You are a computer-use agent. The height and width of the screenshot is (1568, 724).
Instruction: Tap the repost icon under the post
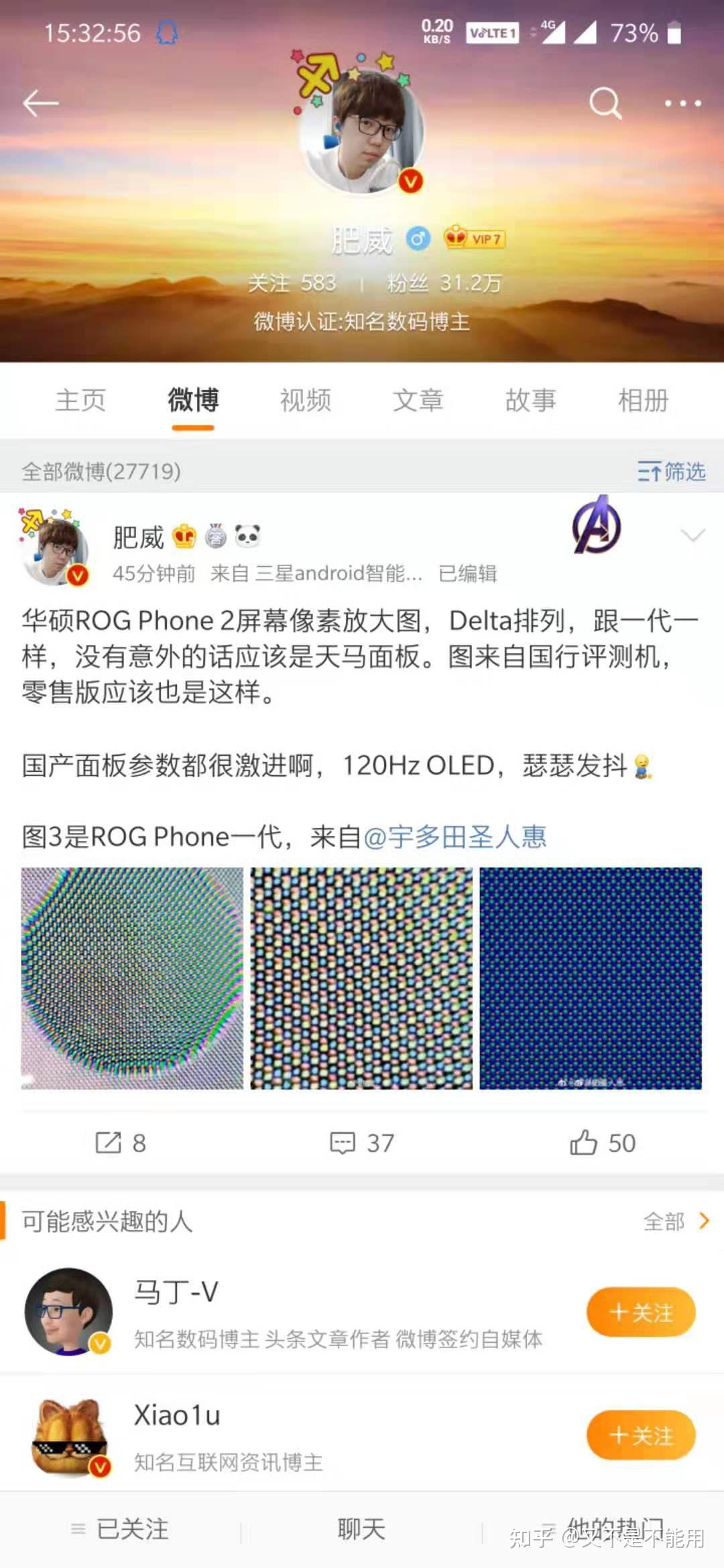111,1142
